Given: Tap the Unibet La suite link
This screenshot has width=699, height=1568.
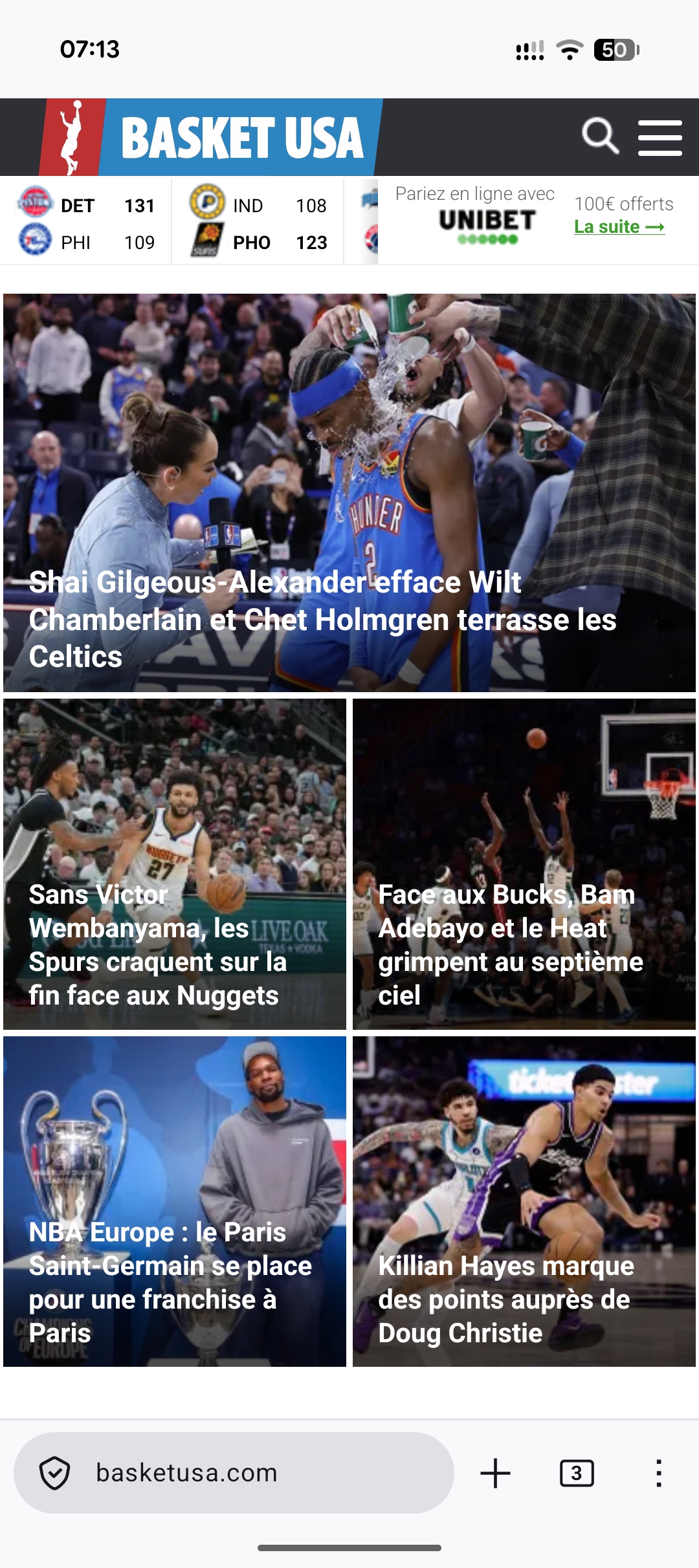Looking at the screenshot, I should coord(619,227).
